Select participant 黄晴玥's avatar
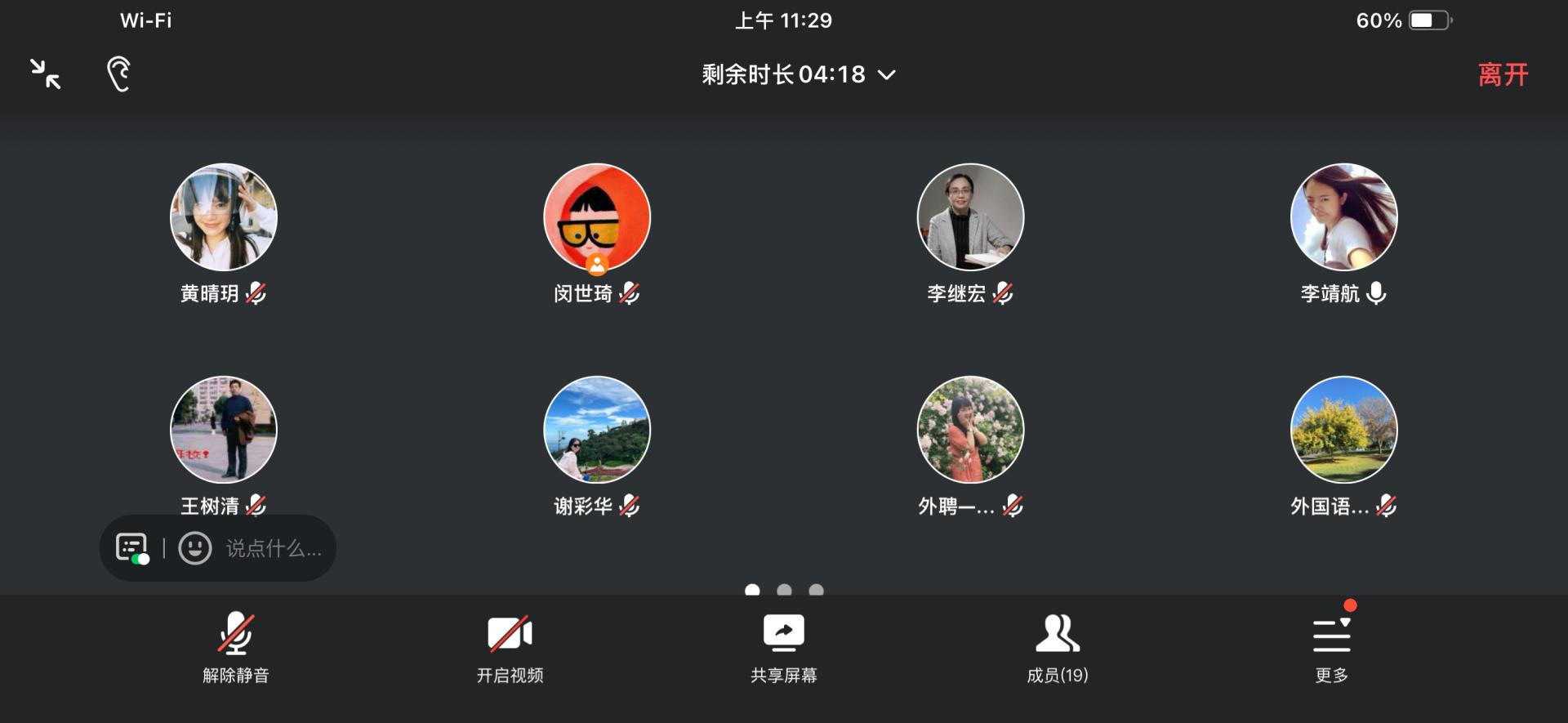The width and height of the screenshot is (1568, 723). tap(224, 217)
